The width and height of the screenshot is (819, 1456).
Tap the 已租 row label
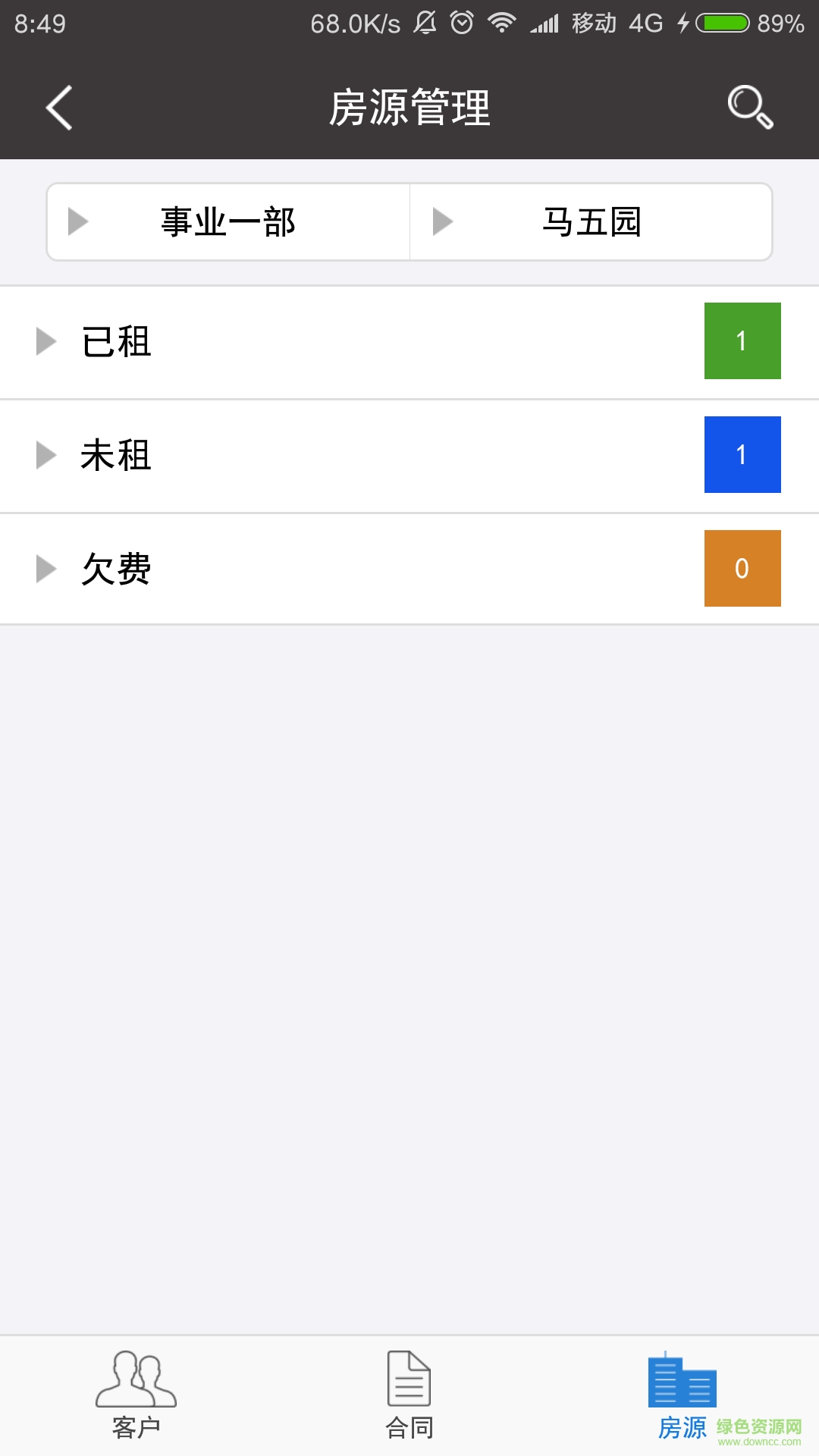115,340
